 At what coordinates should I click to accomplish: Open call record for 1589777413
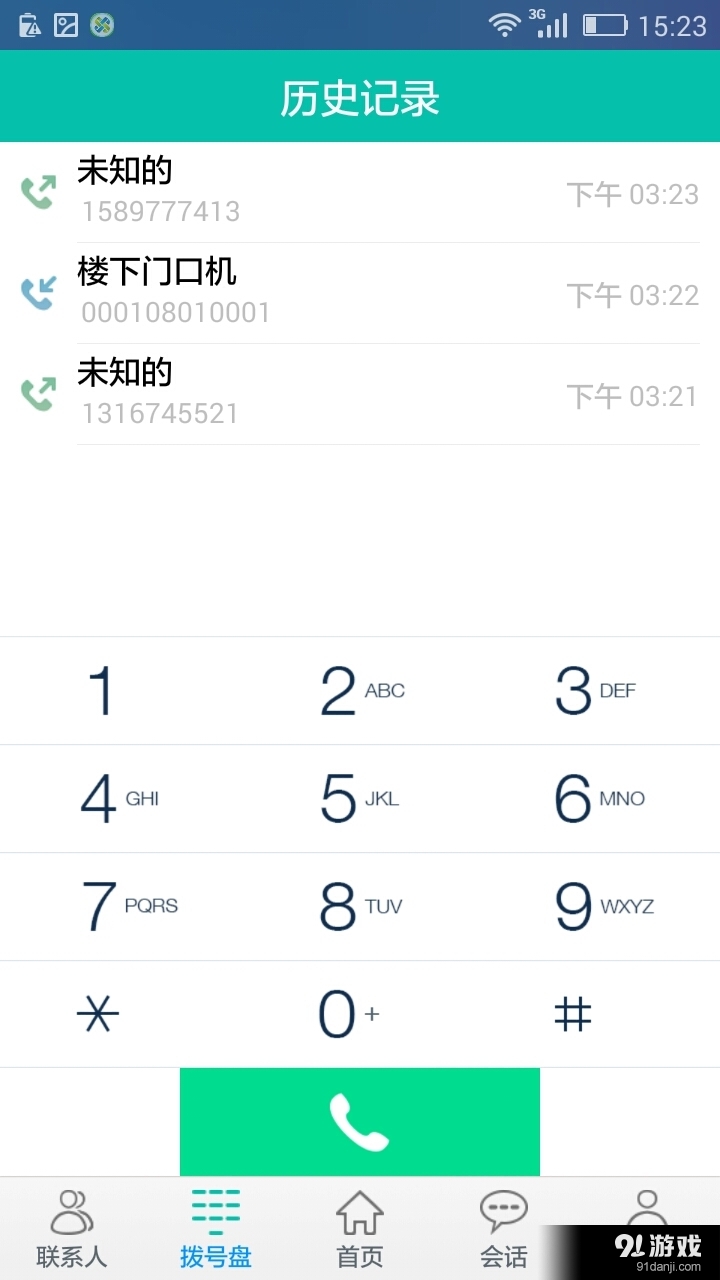tap(360, 192)
